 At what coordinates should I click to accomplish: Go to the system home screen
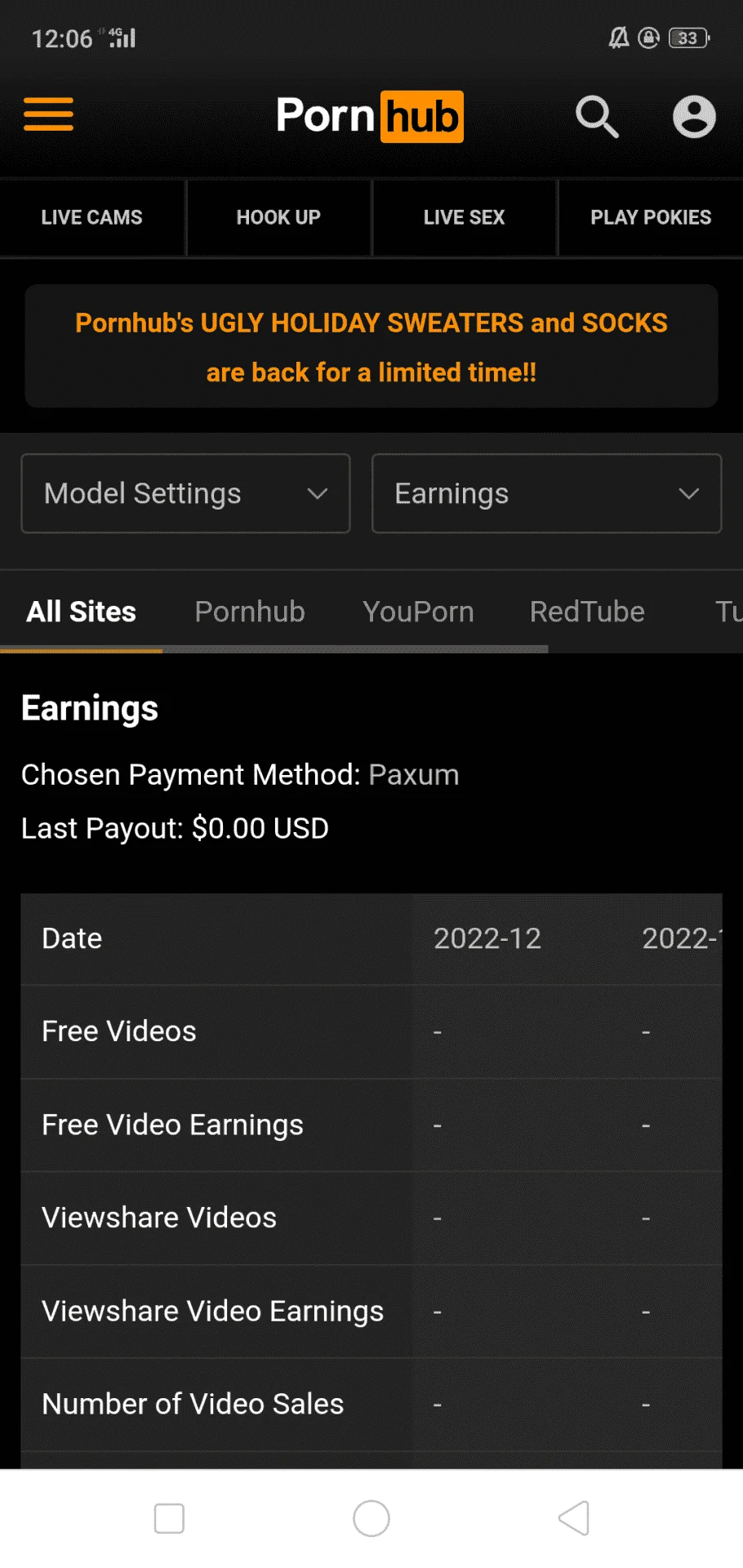(x=371, y=1518)
